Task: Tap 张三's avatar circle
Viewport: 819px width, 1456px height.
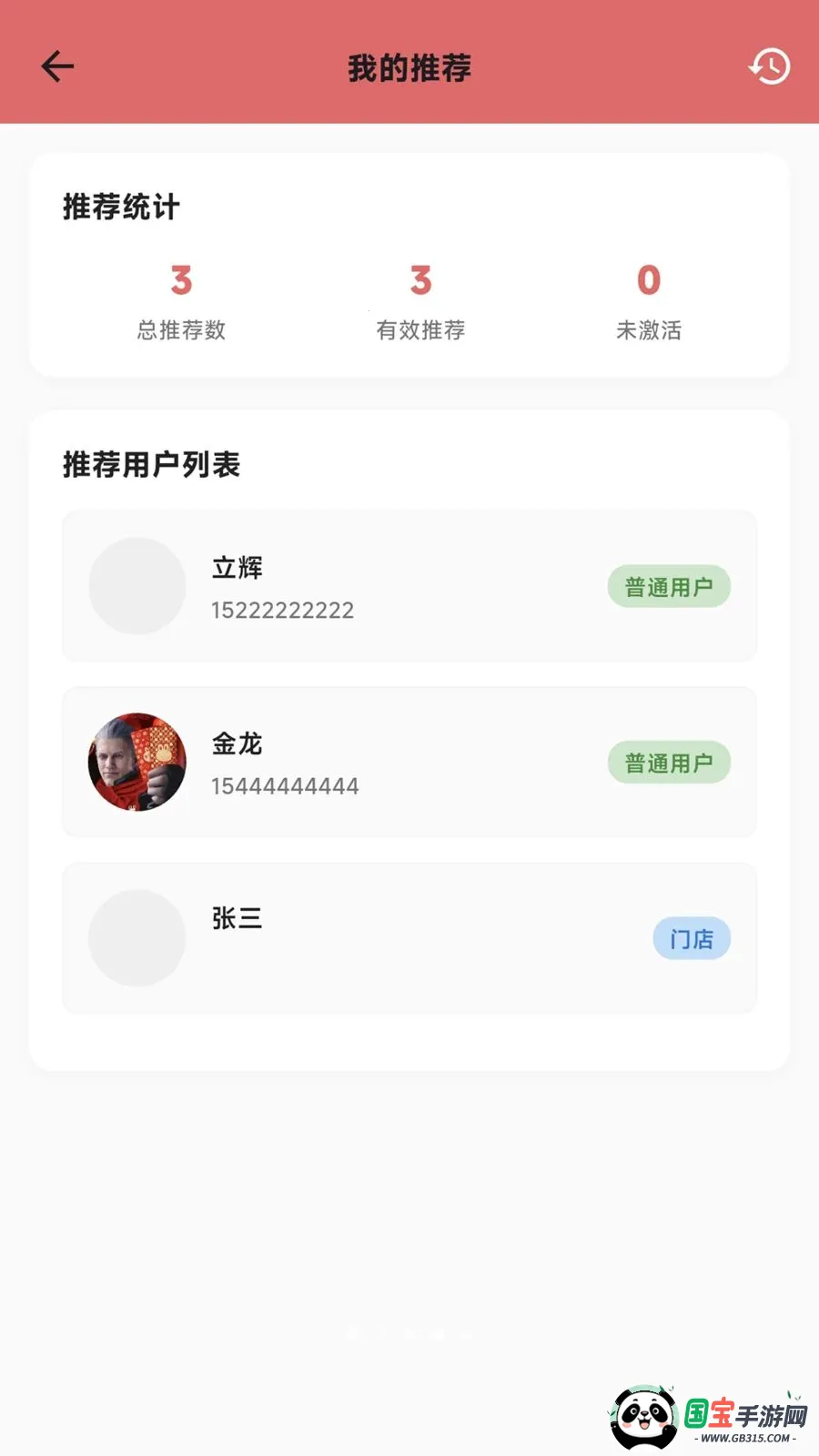Action: (x=136, y=937)
